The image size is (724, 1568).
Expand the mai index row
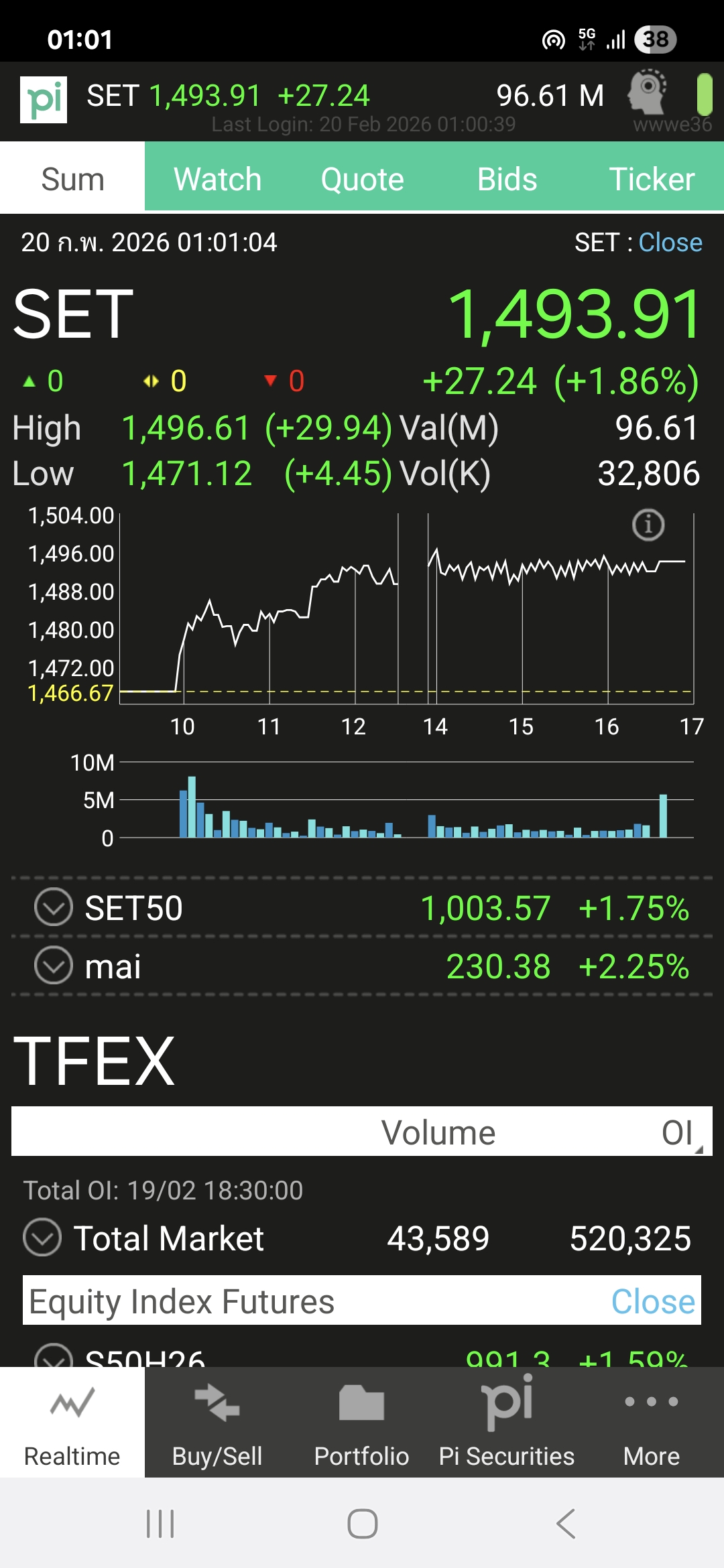click(x=54, y=966)
